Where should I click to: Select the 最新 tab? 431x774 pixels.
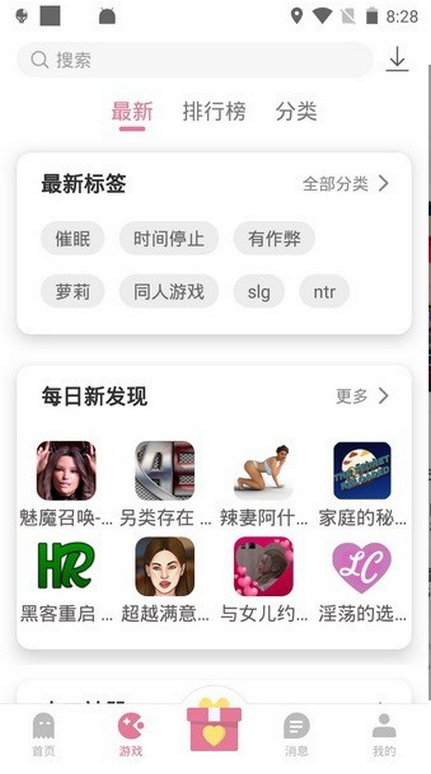point(132,113)
